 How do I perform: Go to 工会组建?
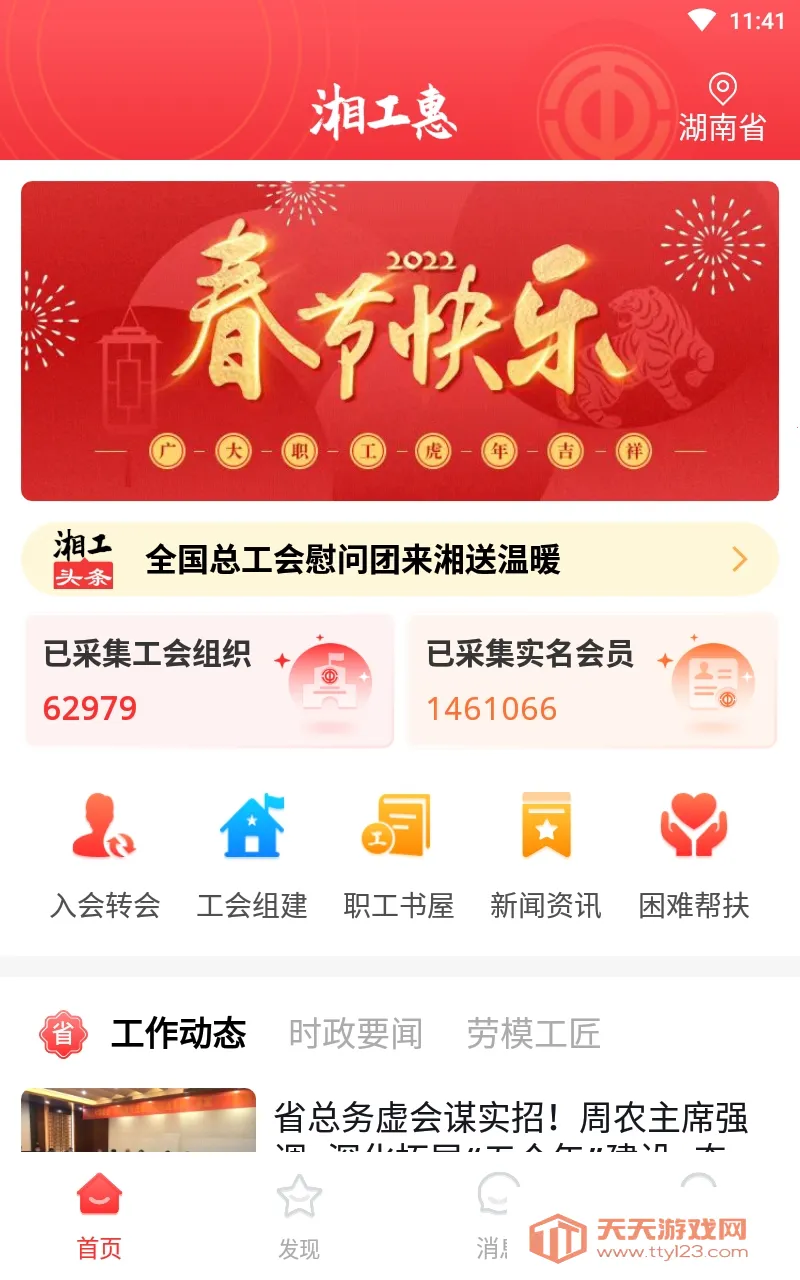(x=252, y=855)
